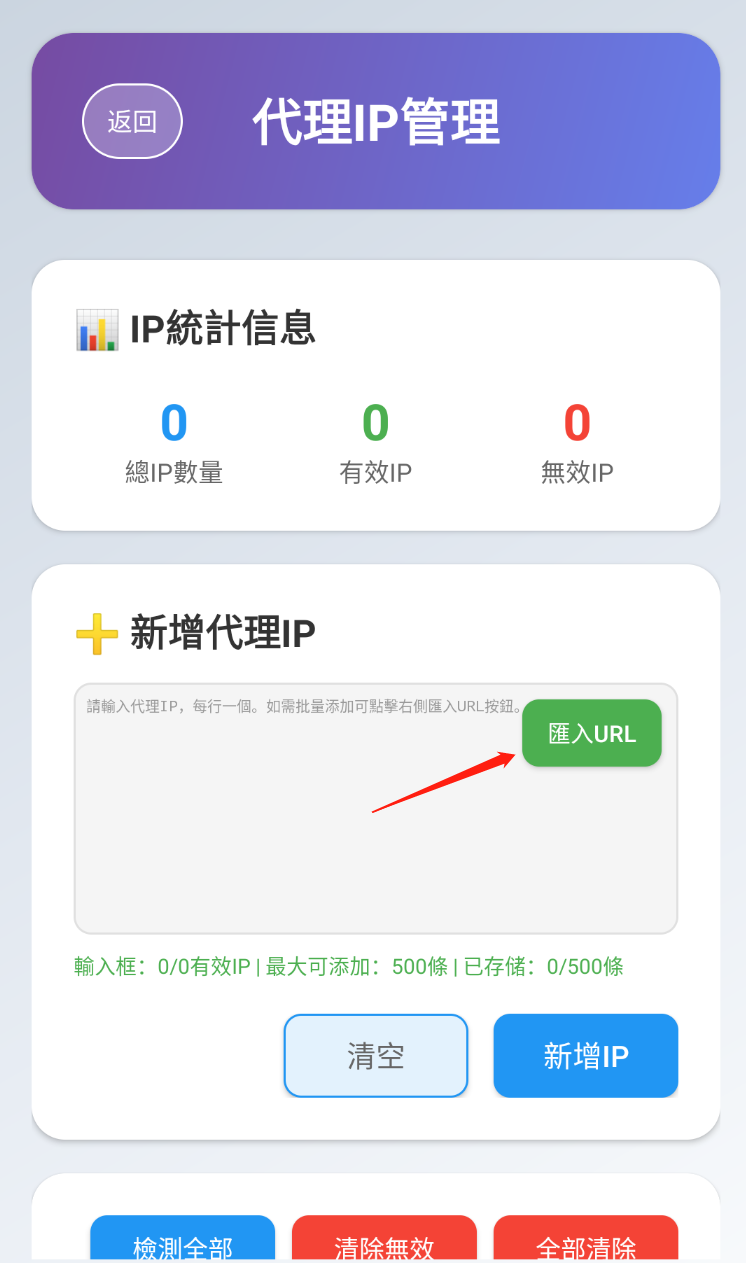746x1263 pixels.
Task: Click the green 有效IP counter
Action: coord(375,422)
